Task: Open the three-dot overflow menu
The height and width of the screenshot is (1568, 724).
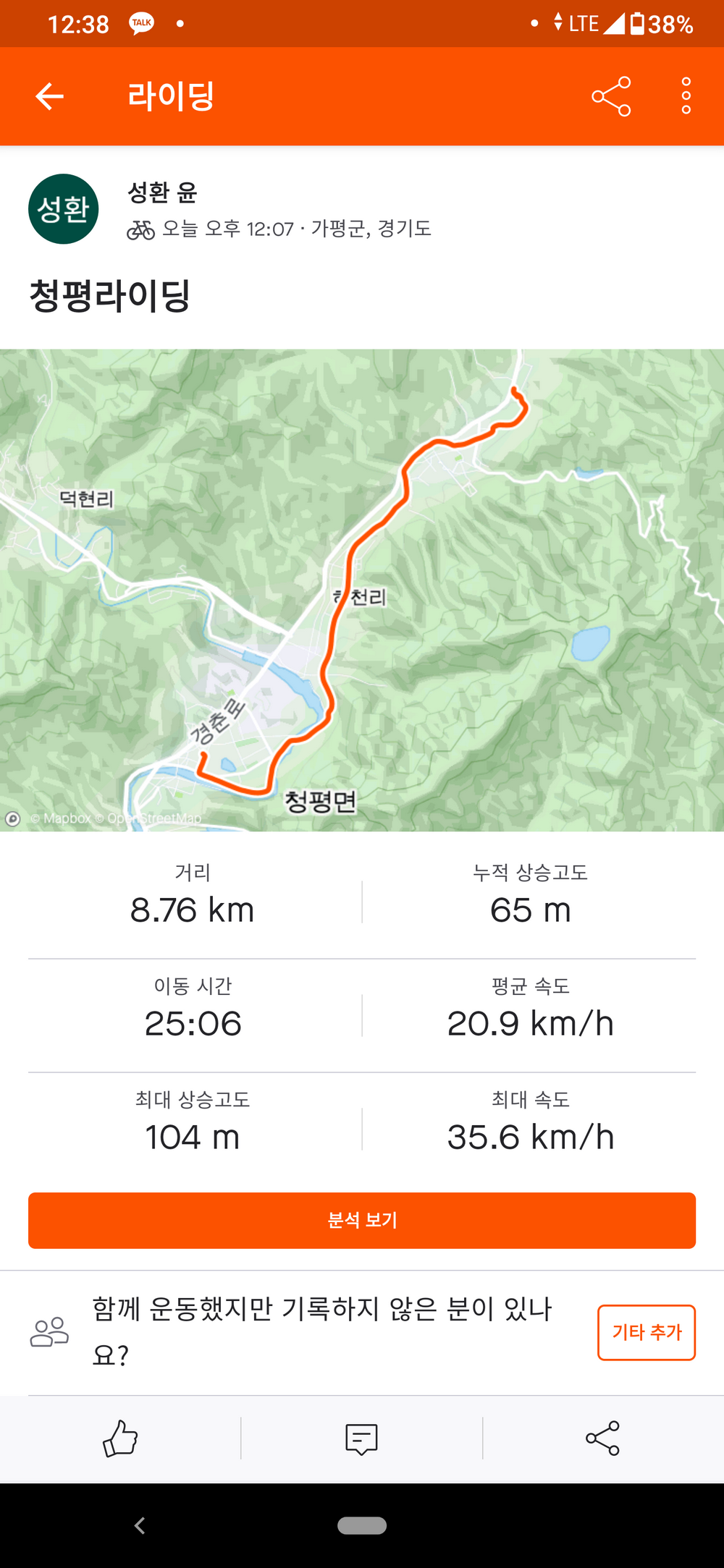Action: click(686, 96)
